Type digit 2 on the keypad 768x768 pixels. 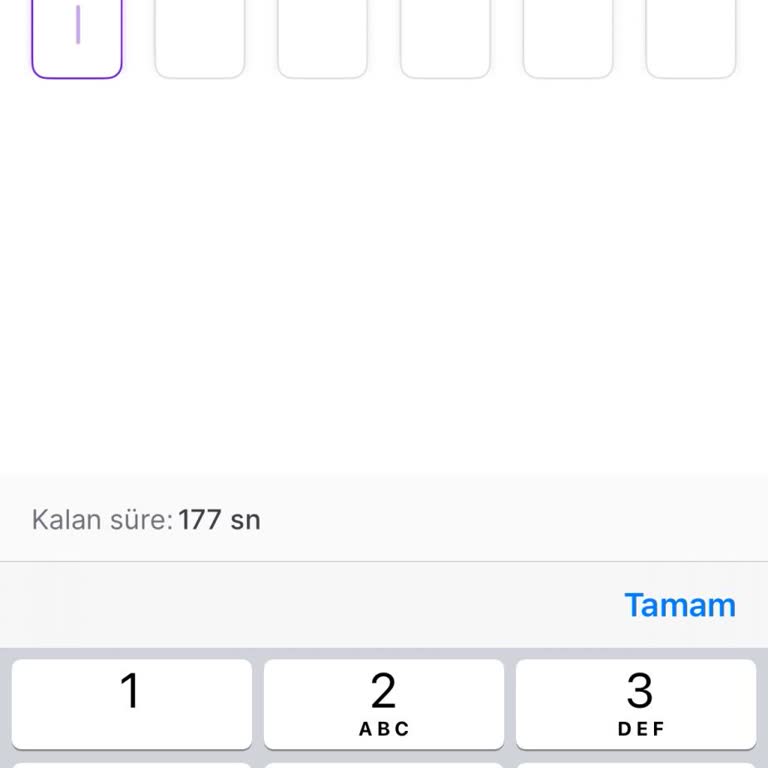pyautogui.click(x=384, y=703)
